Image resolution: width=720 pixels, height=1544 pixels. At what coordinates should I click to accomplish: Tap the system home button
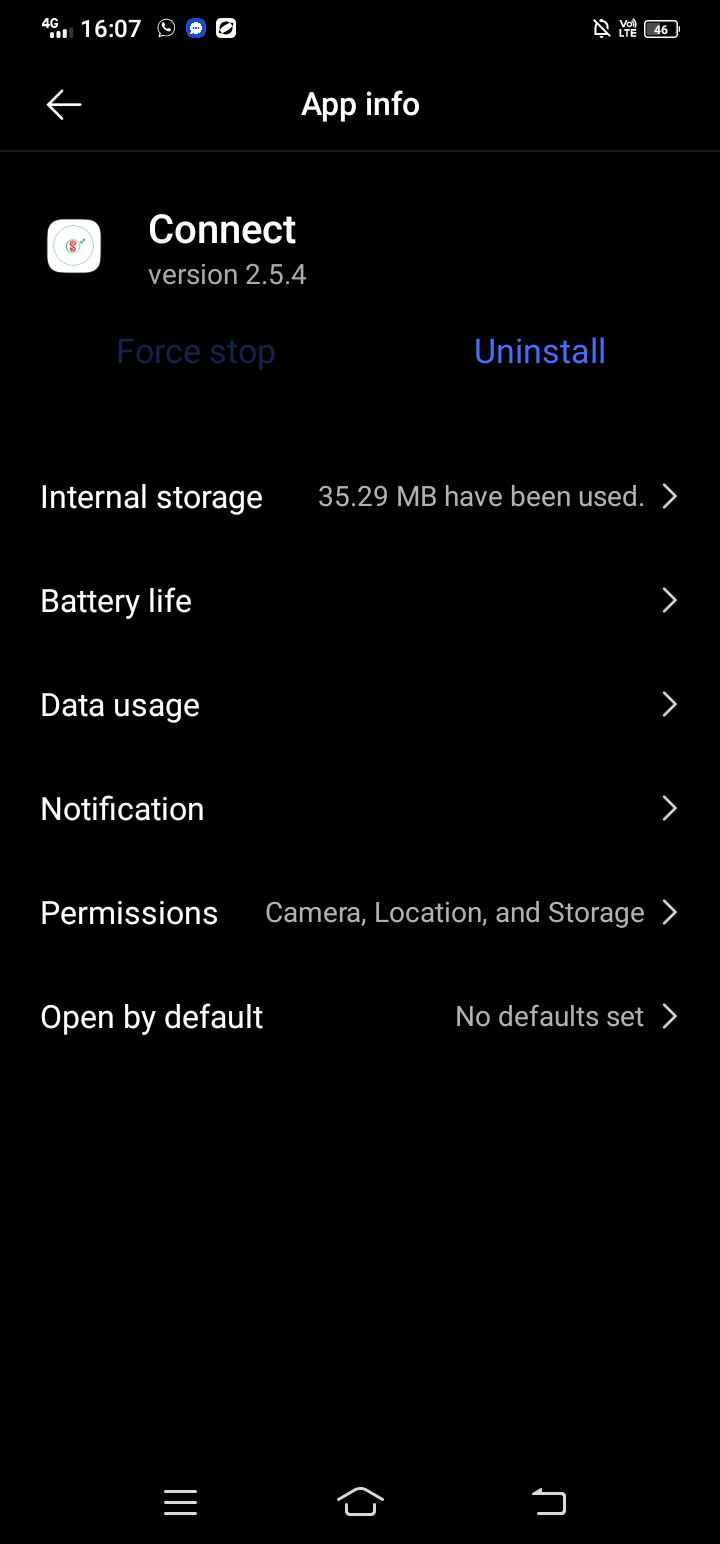click(360, 1501)
